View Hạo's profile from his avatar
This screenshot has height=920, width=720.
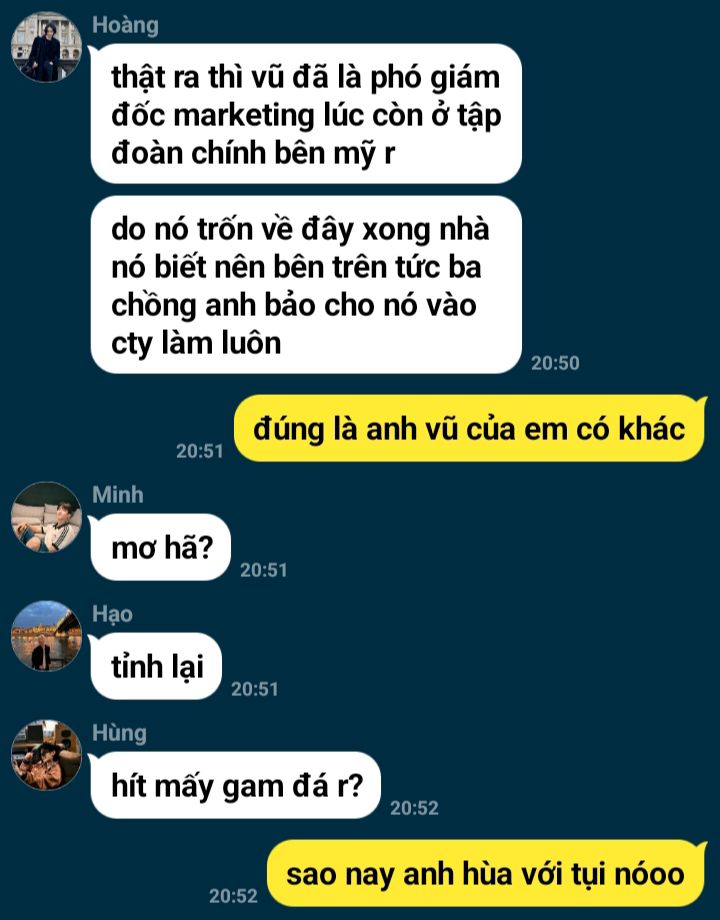click(x=46, y=636)
